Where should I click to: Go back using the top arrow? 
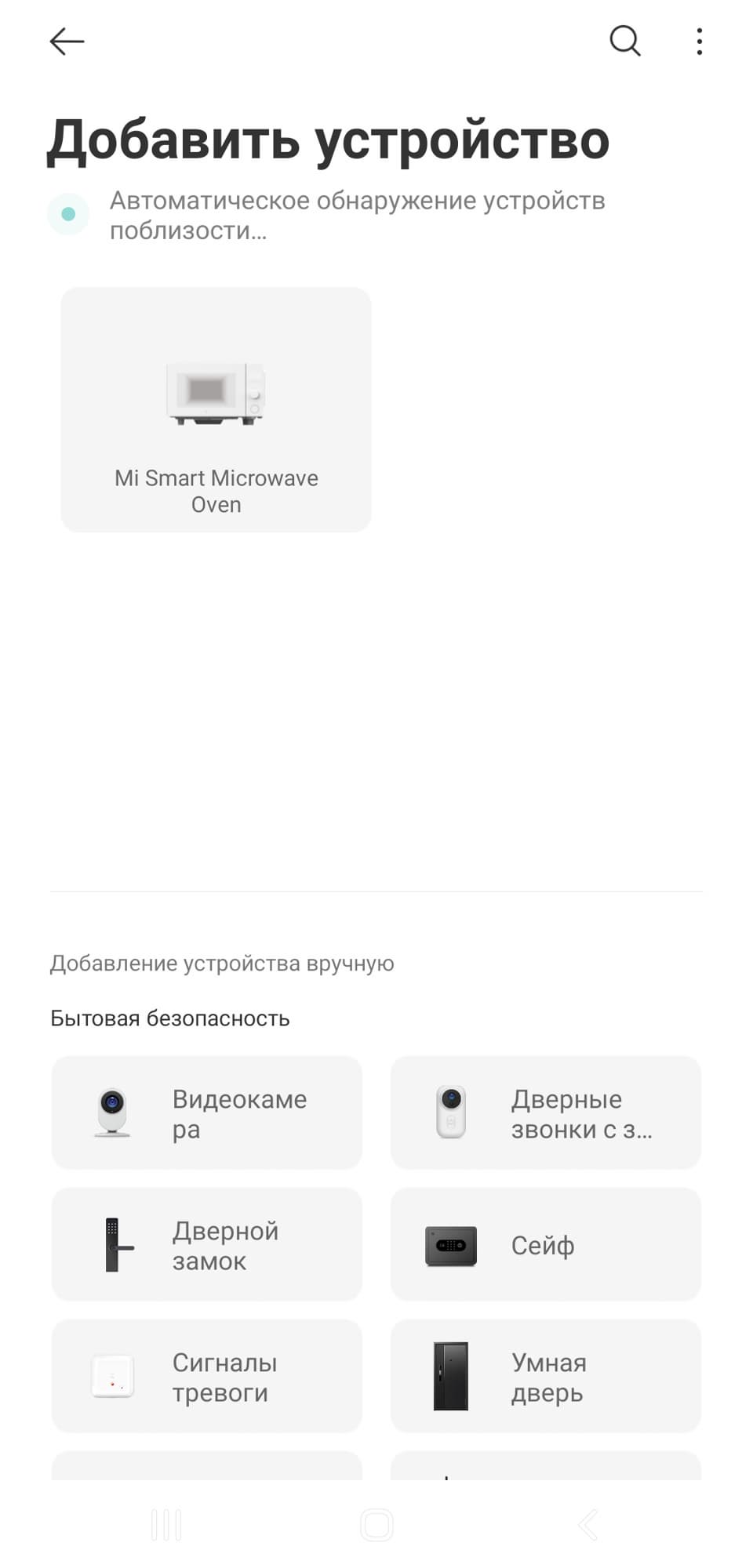pos(67,42)
